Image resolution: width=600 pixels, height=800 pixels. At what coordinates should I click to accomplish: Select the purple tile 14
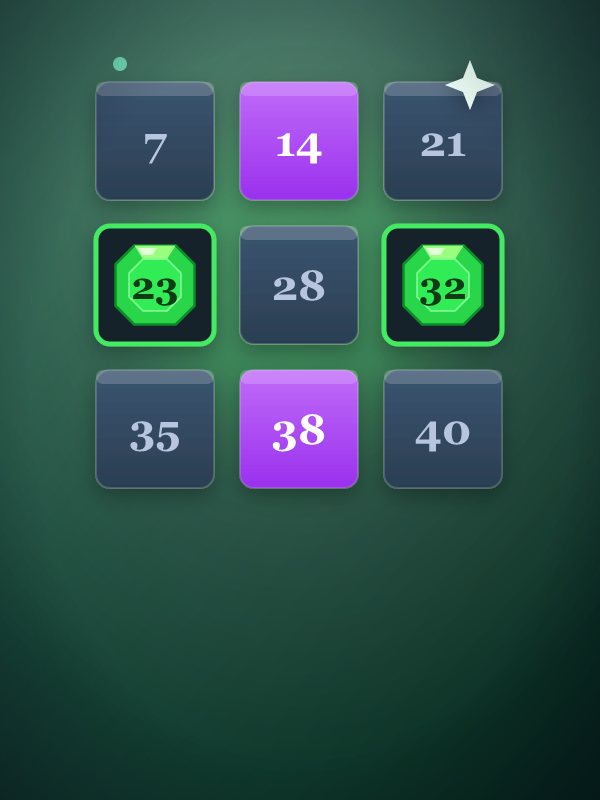point(299,141)
